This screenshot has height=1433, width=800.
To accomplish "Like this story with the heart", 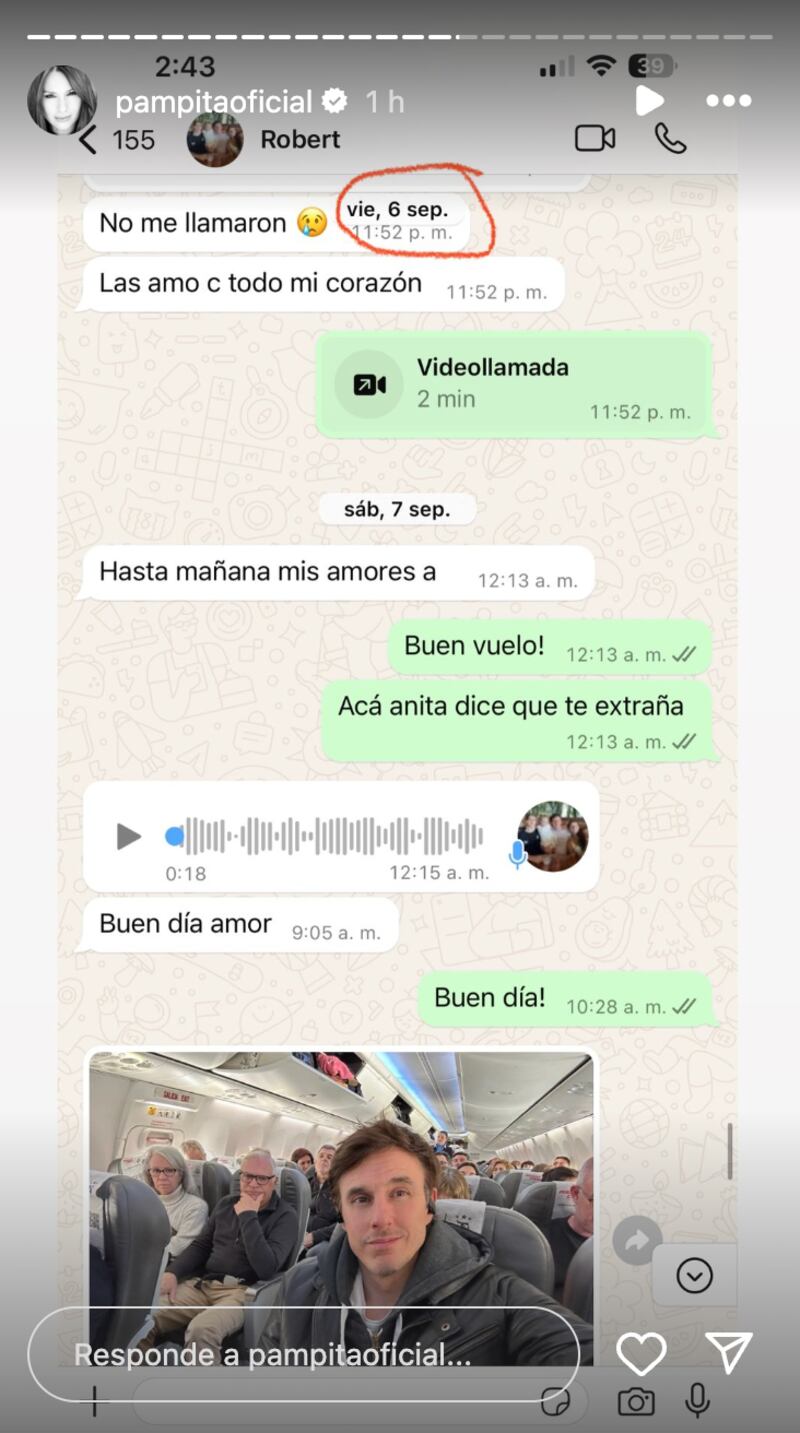I will pyautogui.click(x=641, y=1354).
